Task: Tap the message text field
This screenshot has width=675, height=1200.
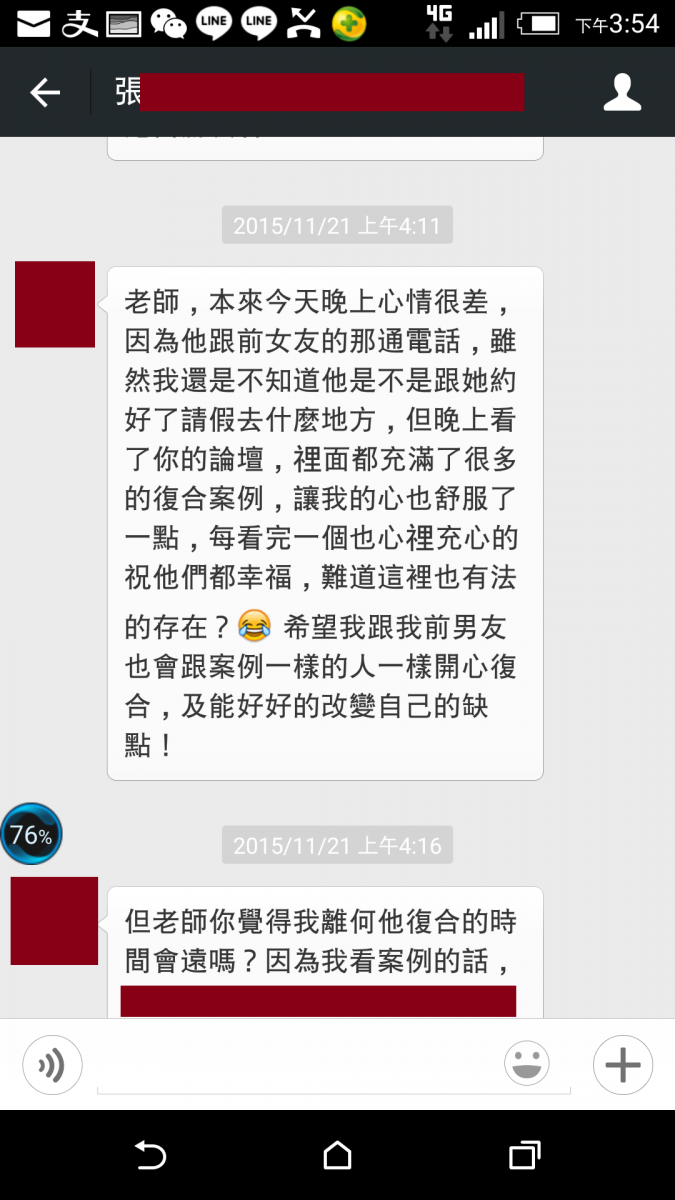Action: (x=300, y=1067)
